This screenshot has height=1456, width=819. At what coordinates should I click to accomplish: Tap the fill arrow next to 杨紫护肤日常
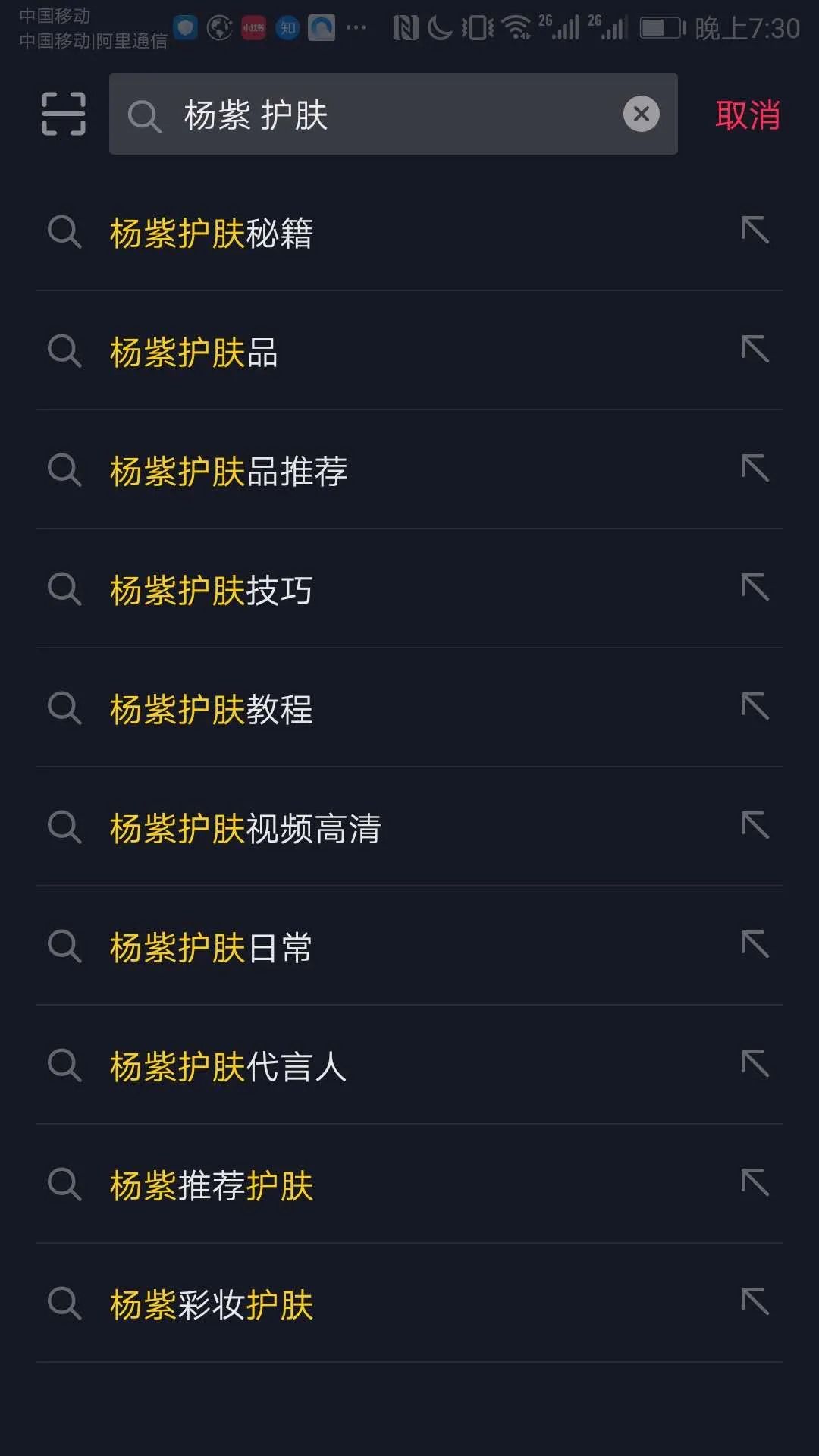point(755,945)
